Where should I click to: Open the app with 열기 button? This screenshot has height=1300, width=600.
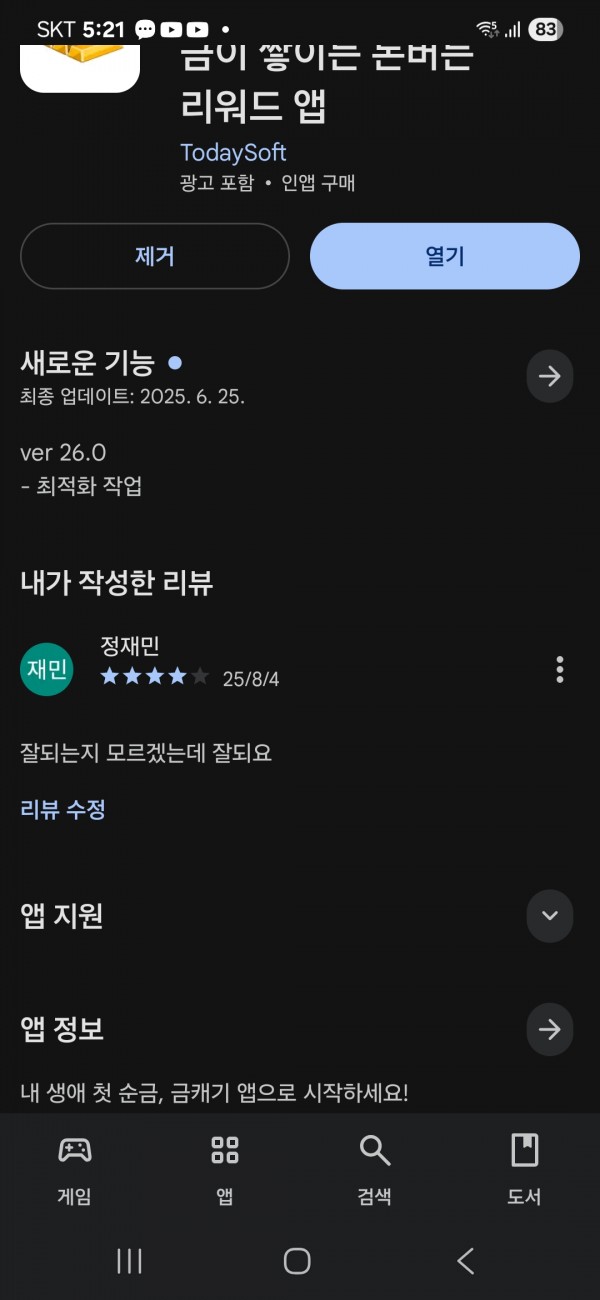pos(445,256)
